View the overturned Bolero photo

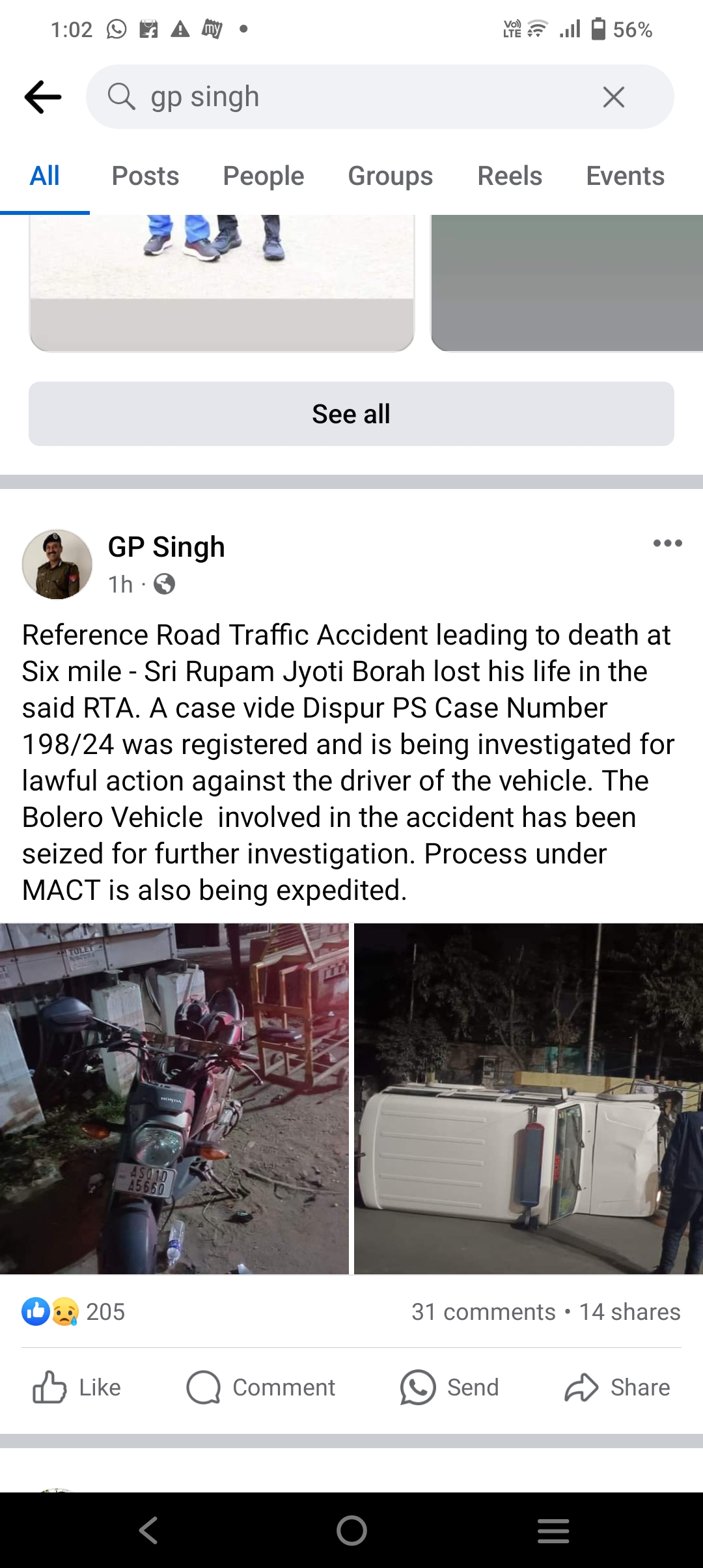[528, 1099]
